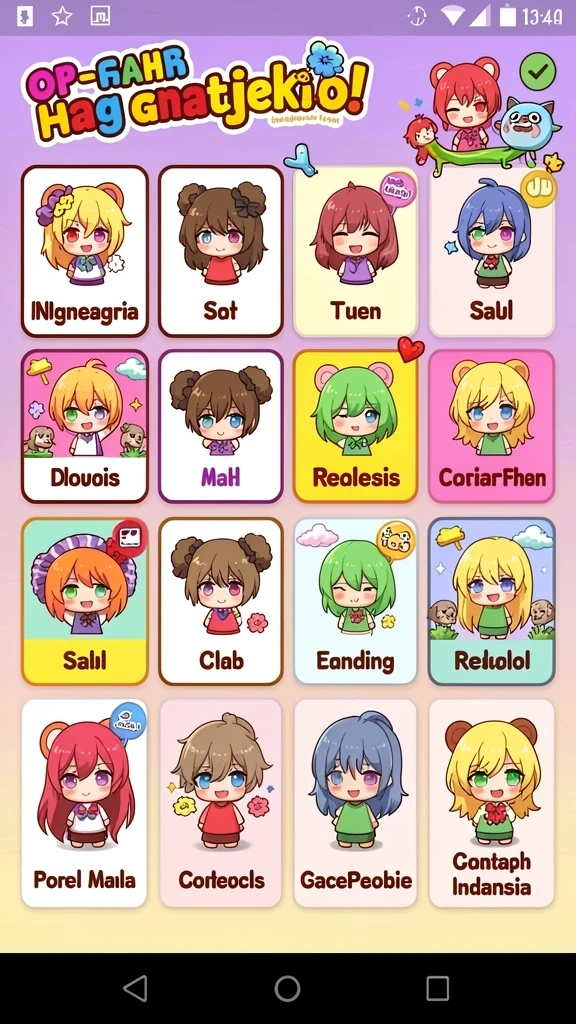Open the Tuen character card
The image size is (576, 1024).
(355, 251)
